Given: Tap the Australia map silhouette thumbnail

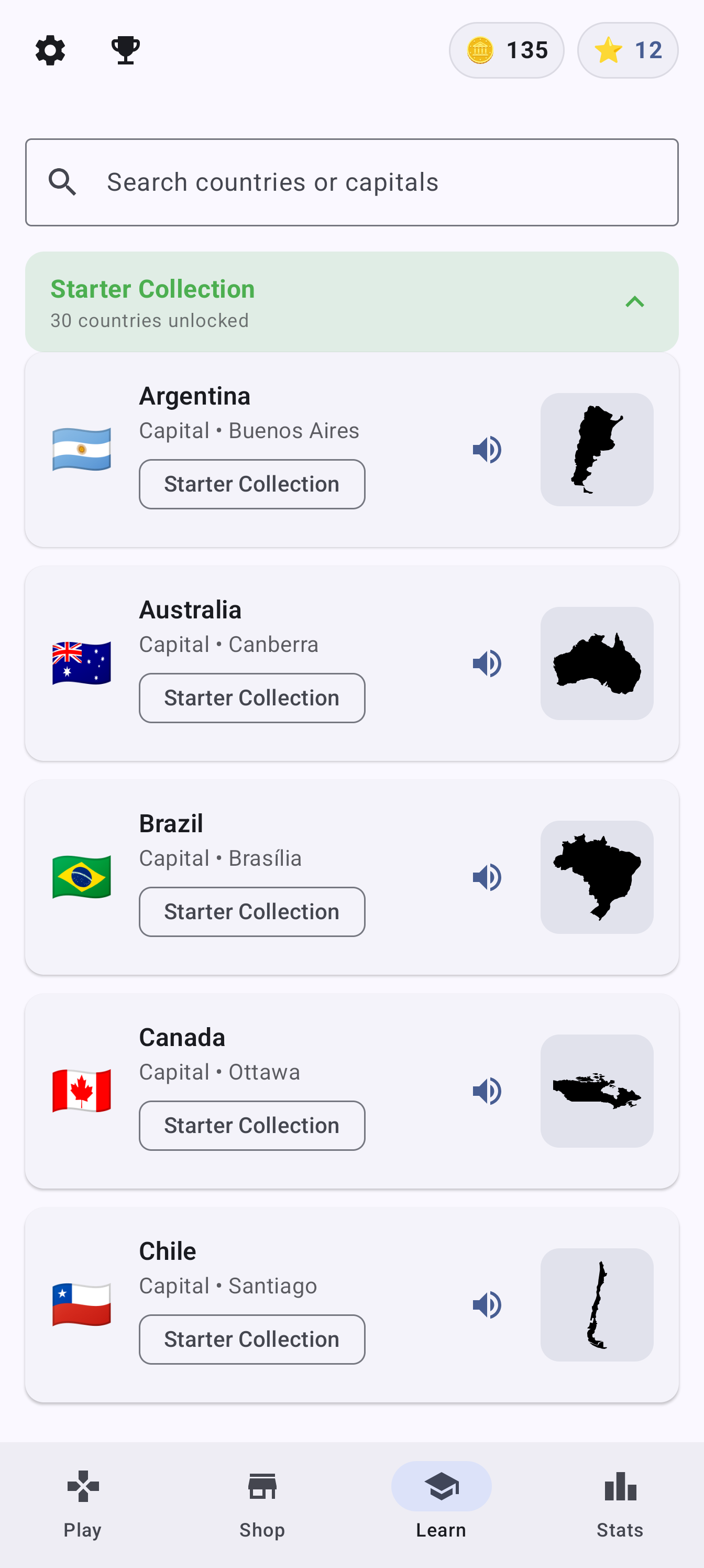Looking at the screenshot, I should (x=597, y=663).
